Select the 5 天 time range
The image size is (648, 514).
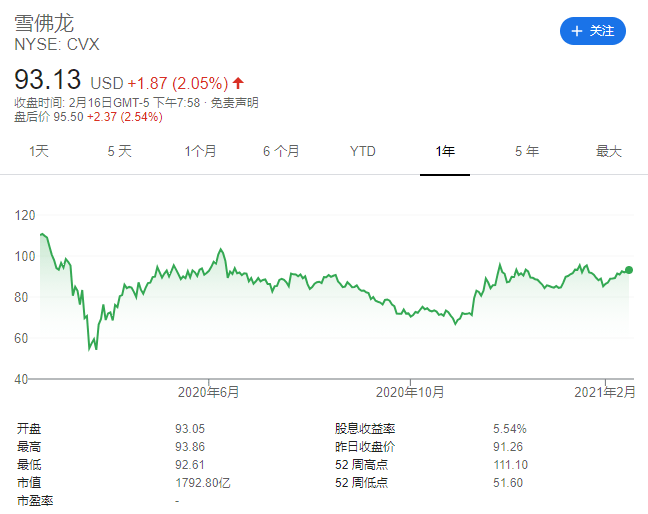tap(119, 152)
